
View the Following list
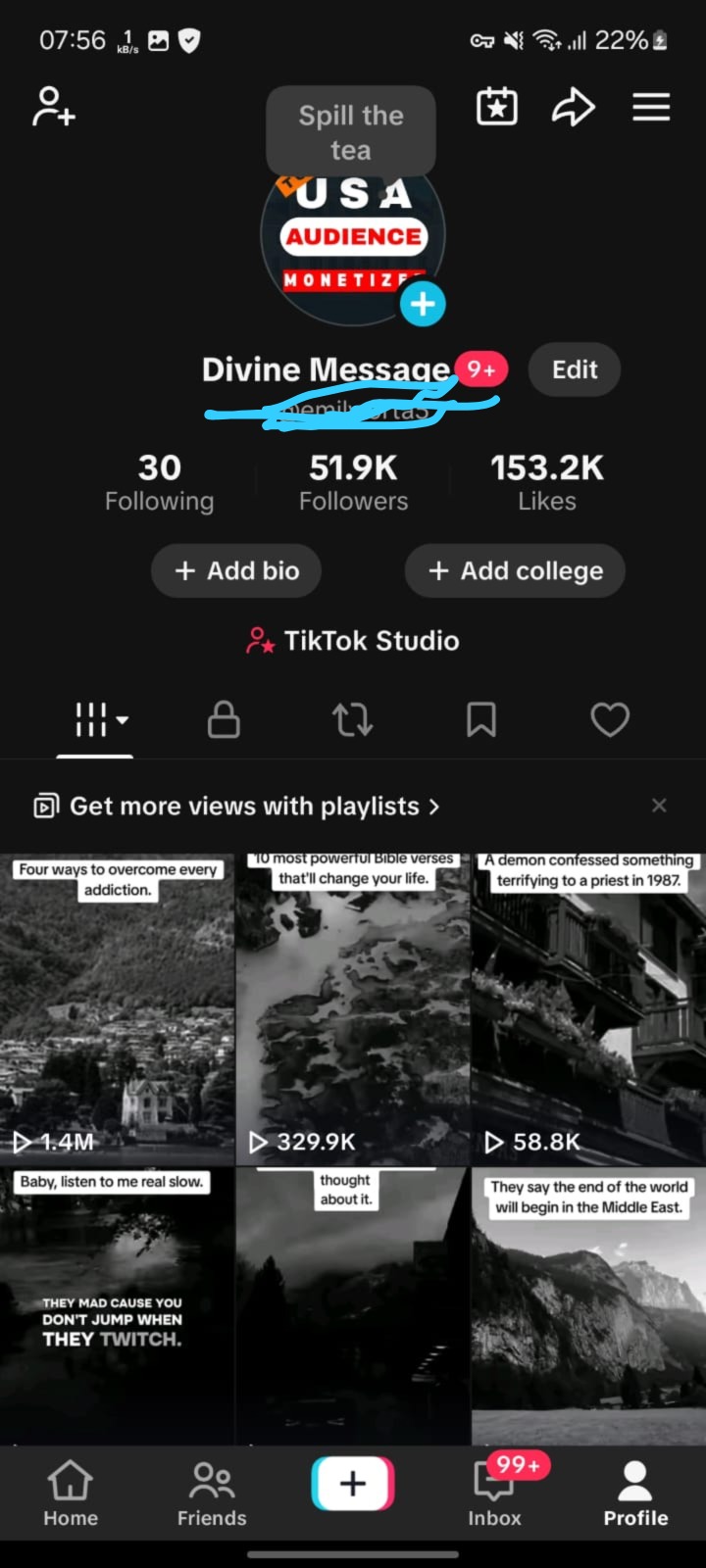[x=159, y=481]
